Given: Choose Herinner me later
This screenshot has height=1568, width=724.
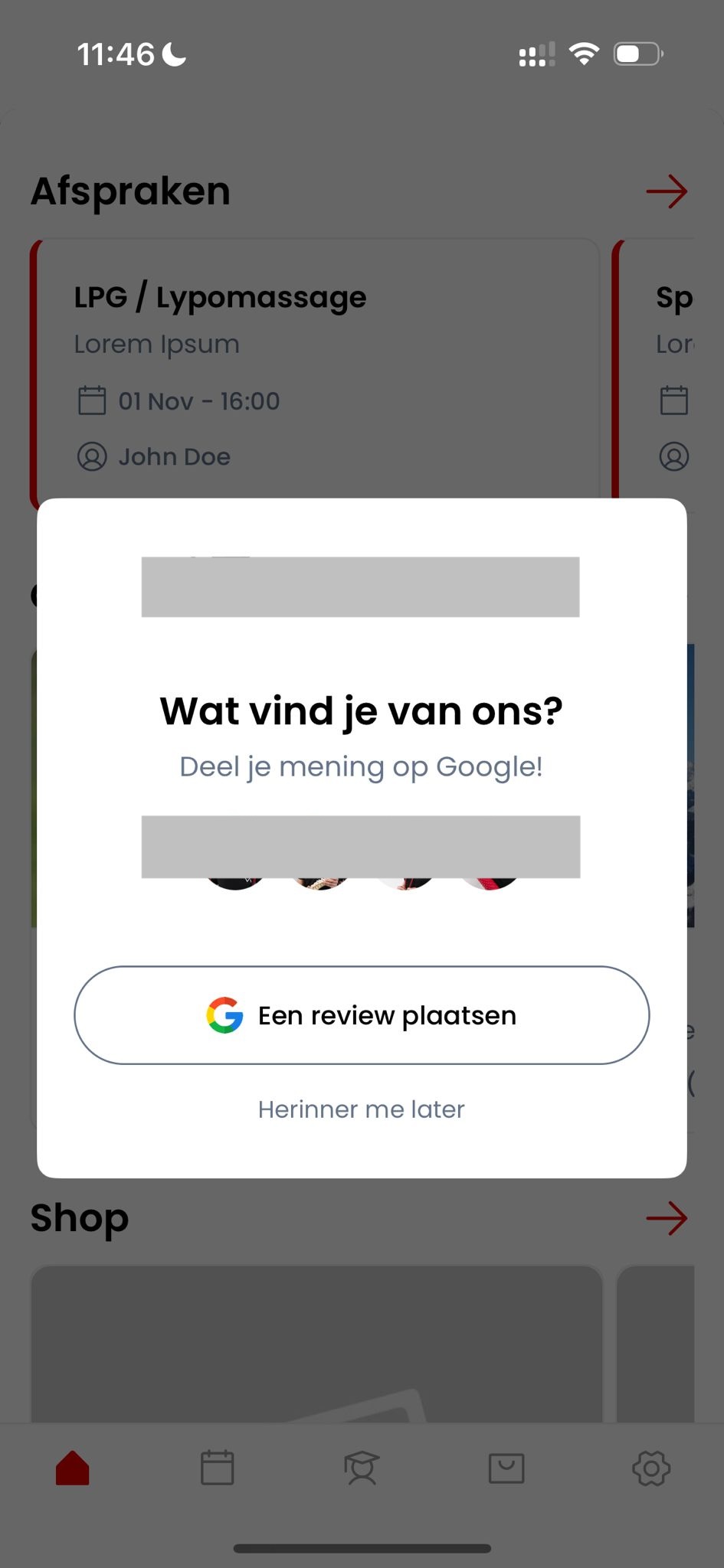Looking at the screenshot, I should (361, 1109).
